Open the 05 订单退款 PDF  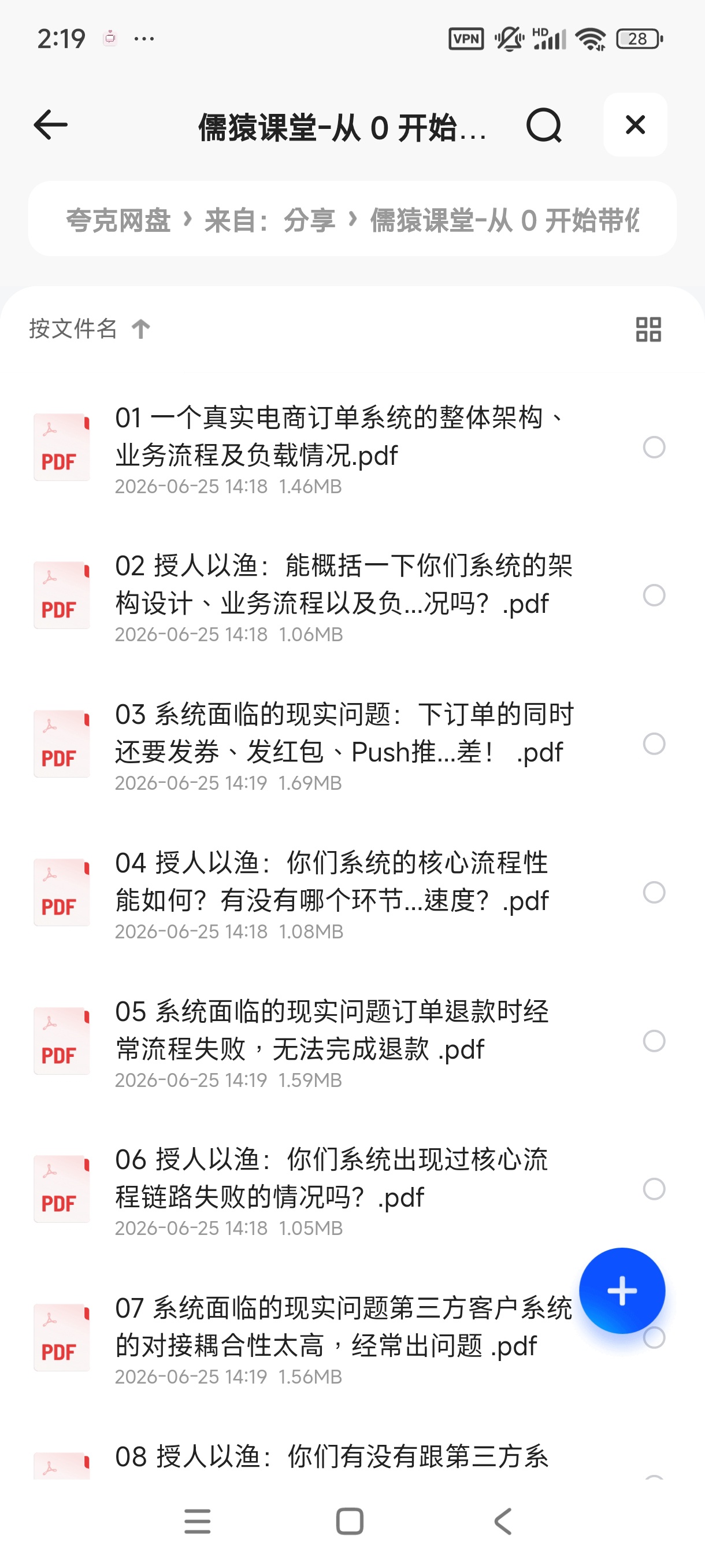coord(340,1041)
